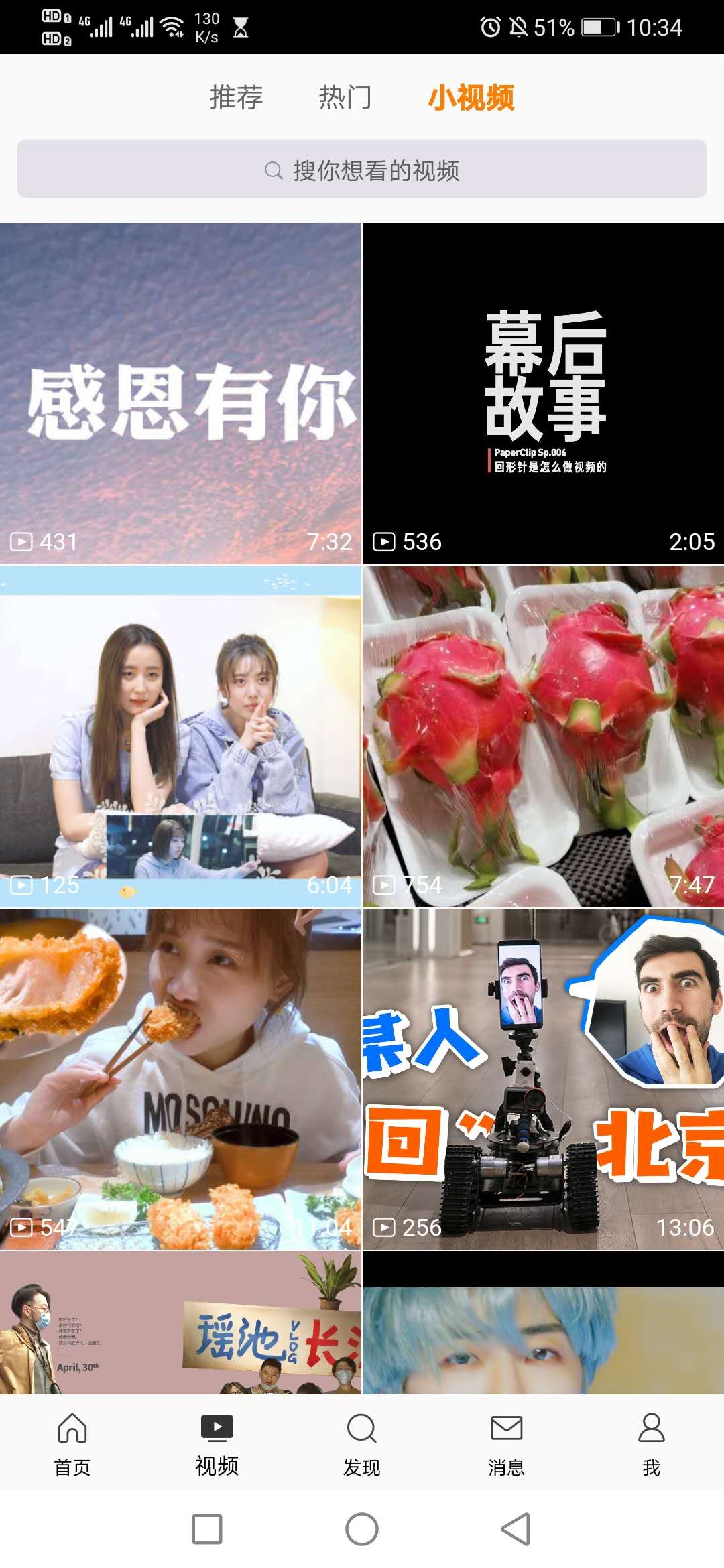Play the 幕后故事 PaperClip video
724x1568 pixels.
pos(543,393)
